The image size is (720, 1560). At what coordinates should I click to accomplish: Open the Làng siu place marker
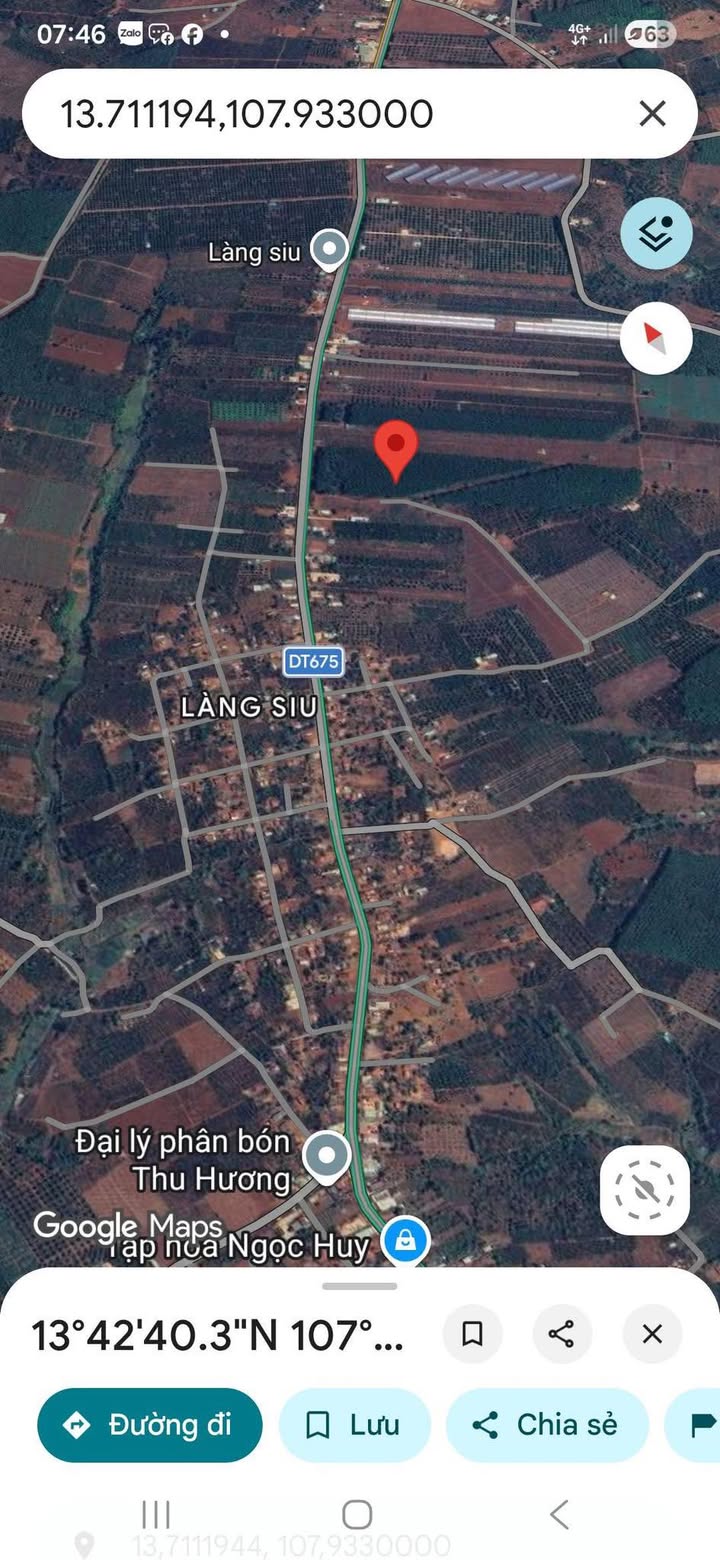click(329, 250)
